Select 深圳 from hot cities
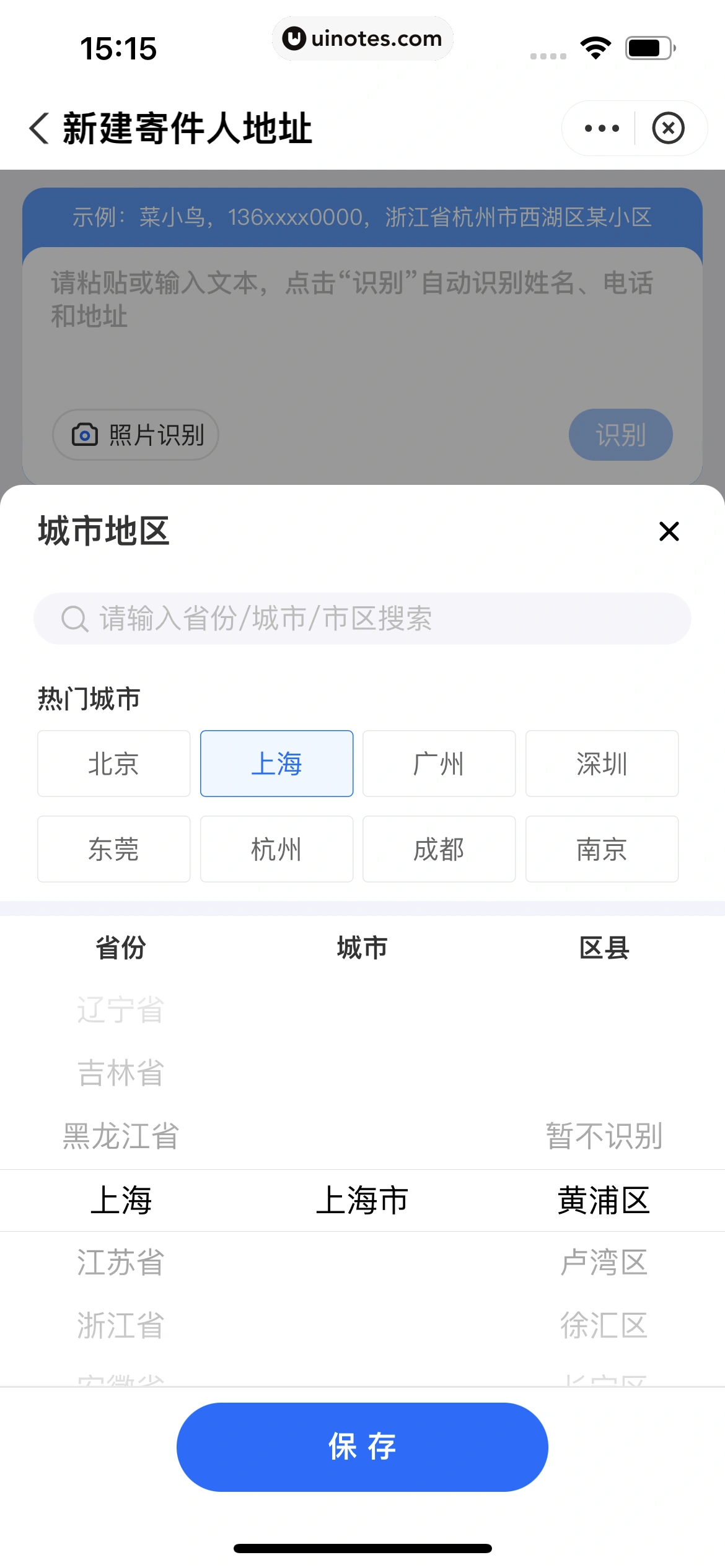This screenshot has height=1568, width=725. point(602,764)
